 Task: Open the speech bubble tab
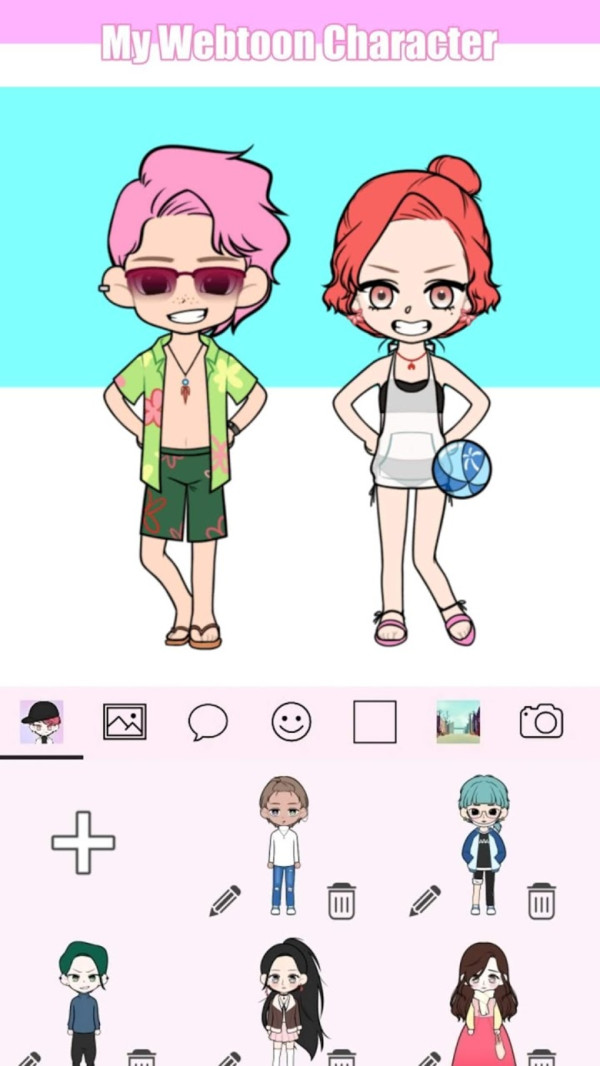pos(208,721)
